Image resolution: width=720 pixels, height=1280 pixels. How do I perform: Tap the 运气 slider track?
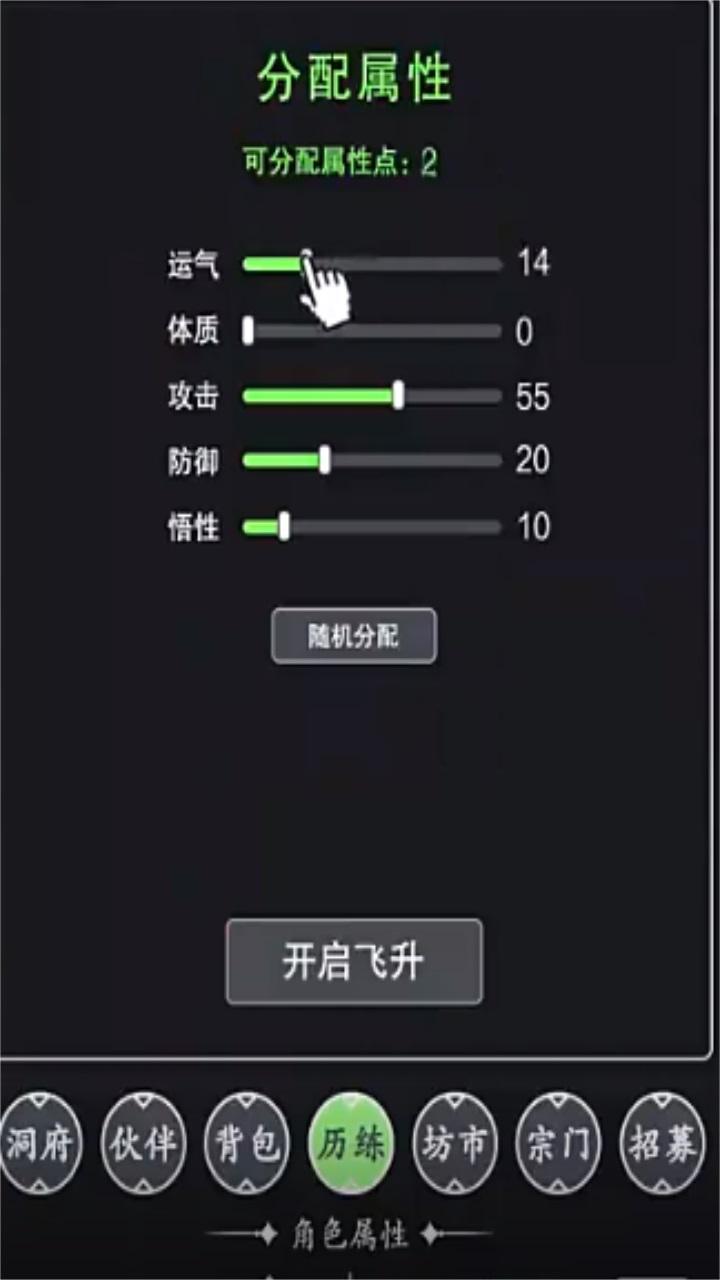[372, 264]
